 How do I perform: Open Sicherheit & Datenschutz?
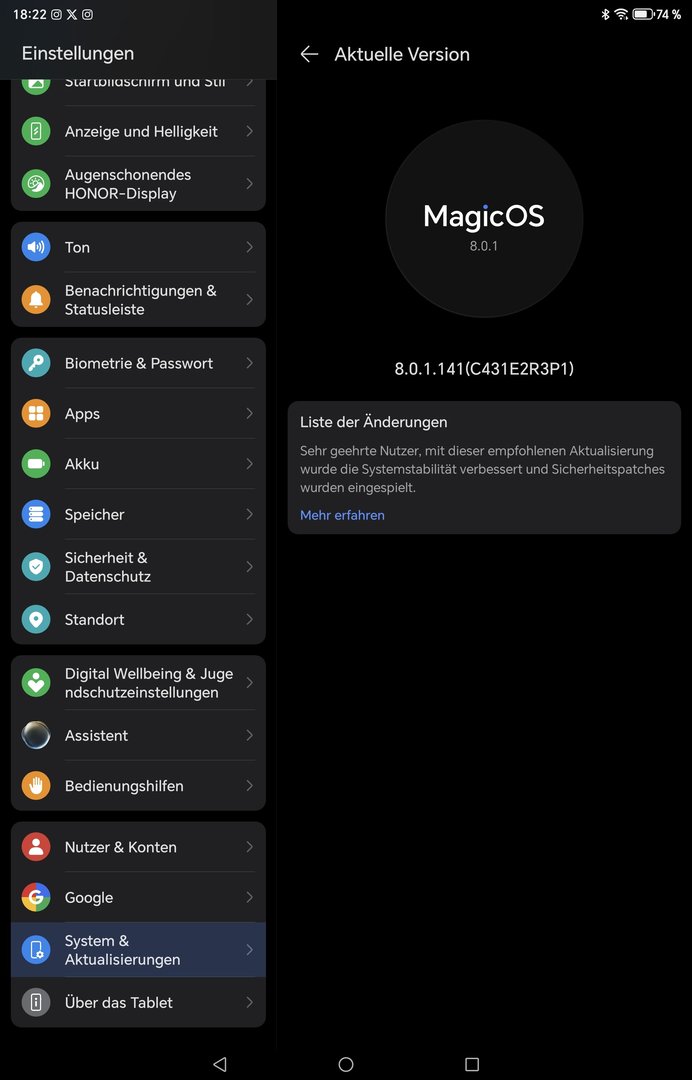[140, 567]
